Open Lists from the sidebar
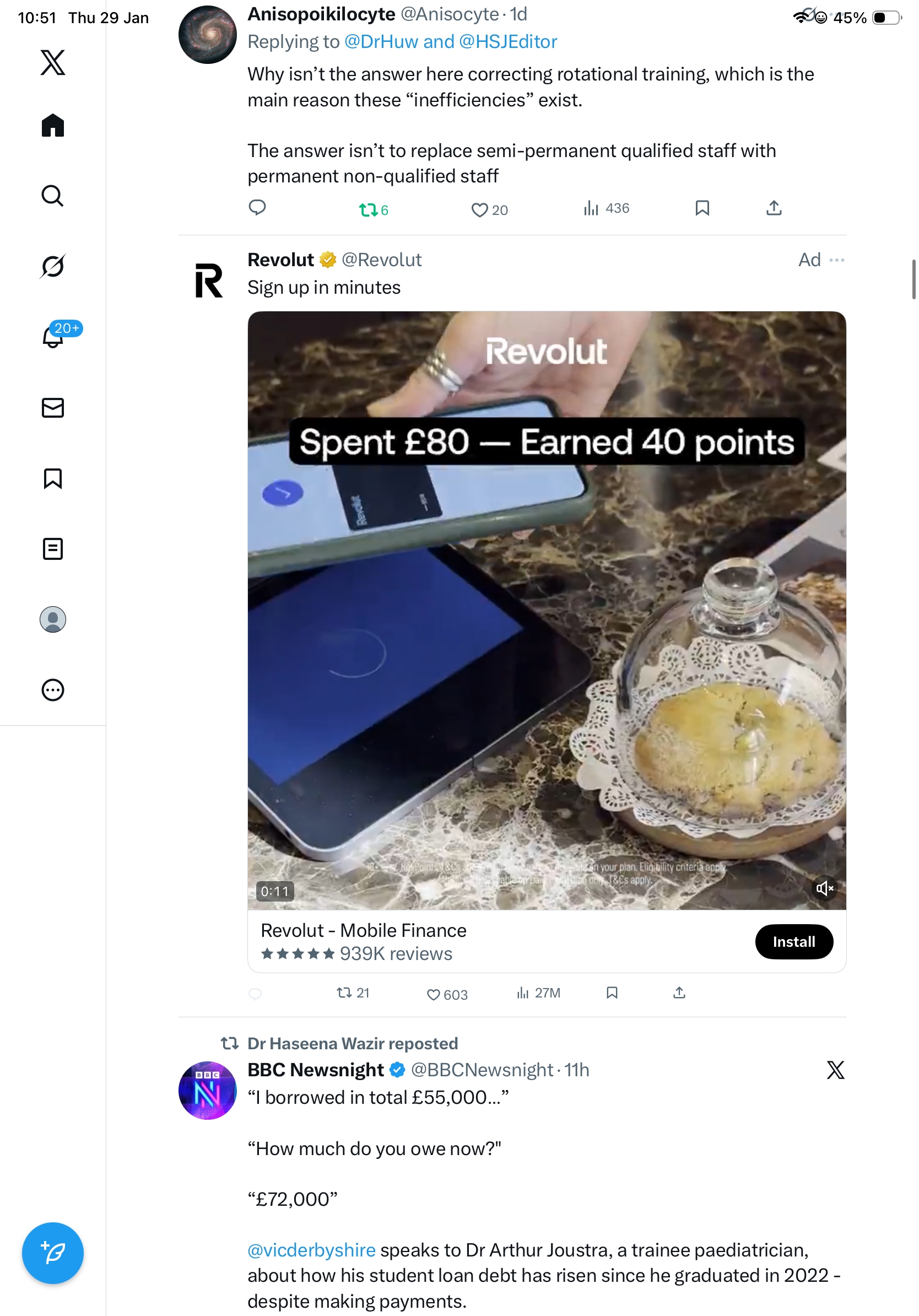Viewport: 919px width, 1316px height. pyautogui.click(x=53, y=548)
